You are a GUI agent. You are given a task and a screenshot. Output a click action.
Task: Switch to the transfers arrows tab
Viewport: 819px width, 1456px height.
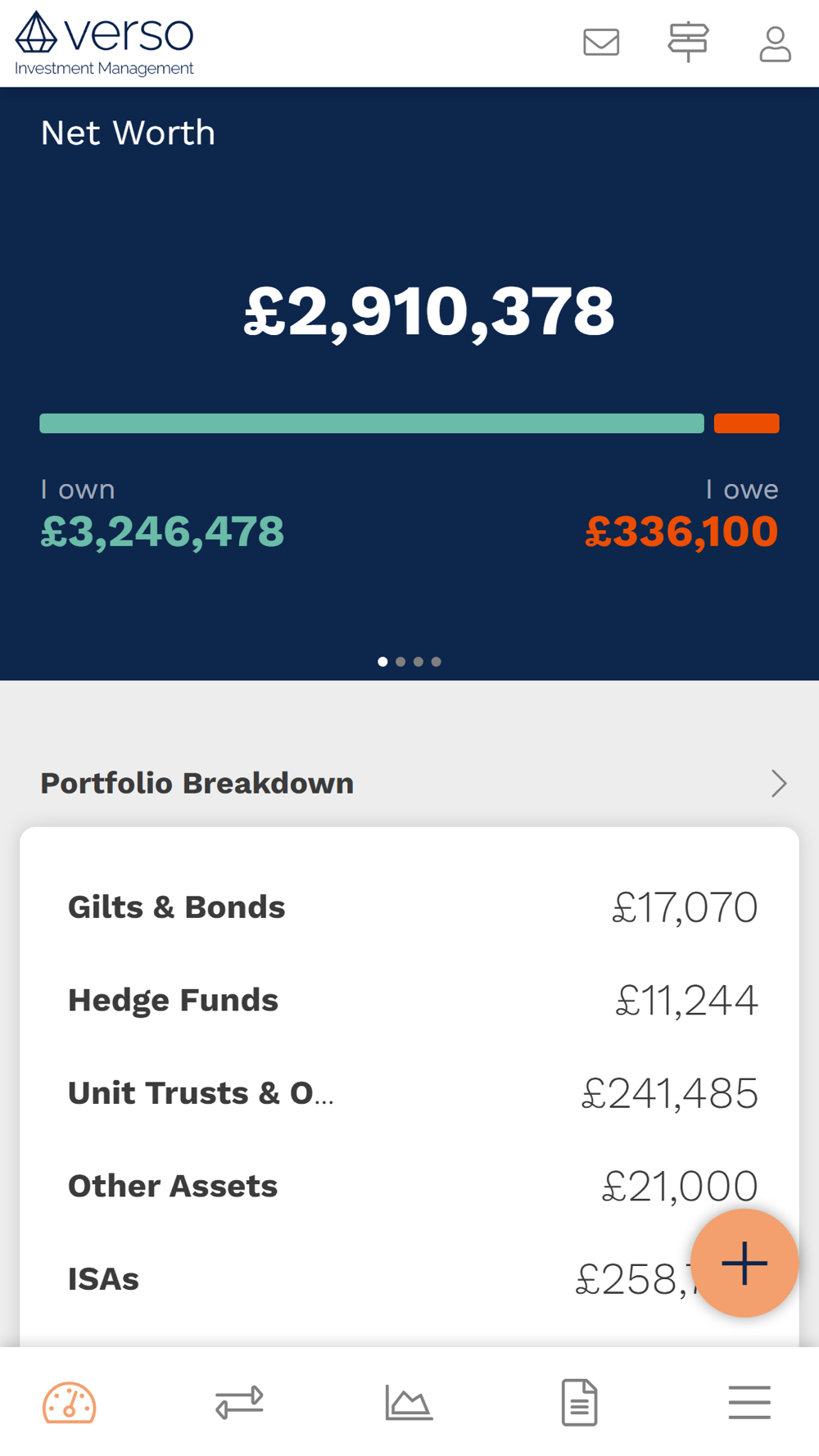click(239, 1402)
